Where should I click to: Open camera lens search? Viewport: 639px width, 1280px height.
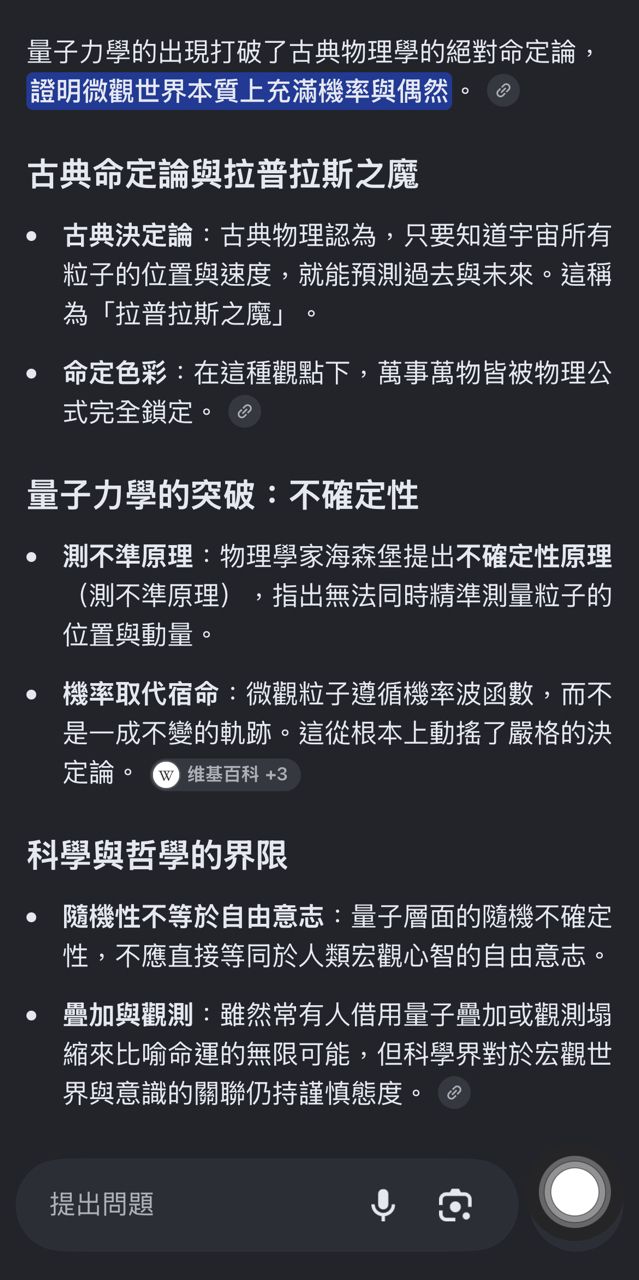[x=455, y=1205]
